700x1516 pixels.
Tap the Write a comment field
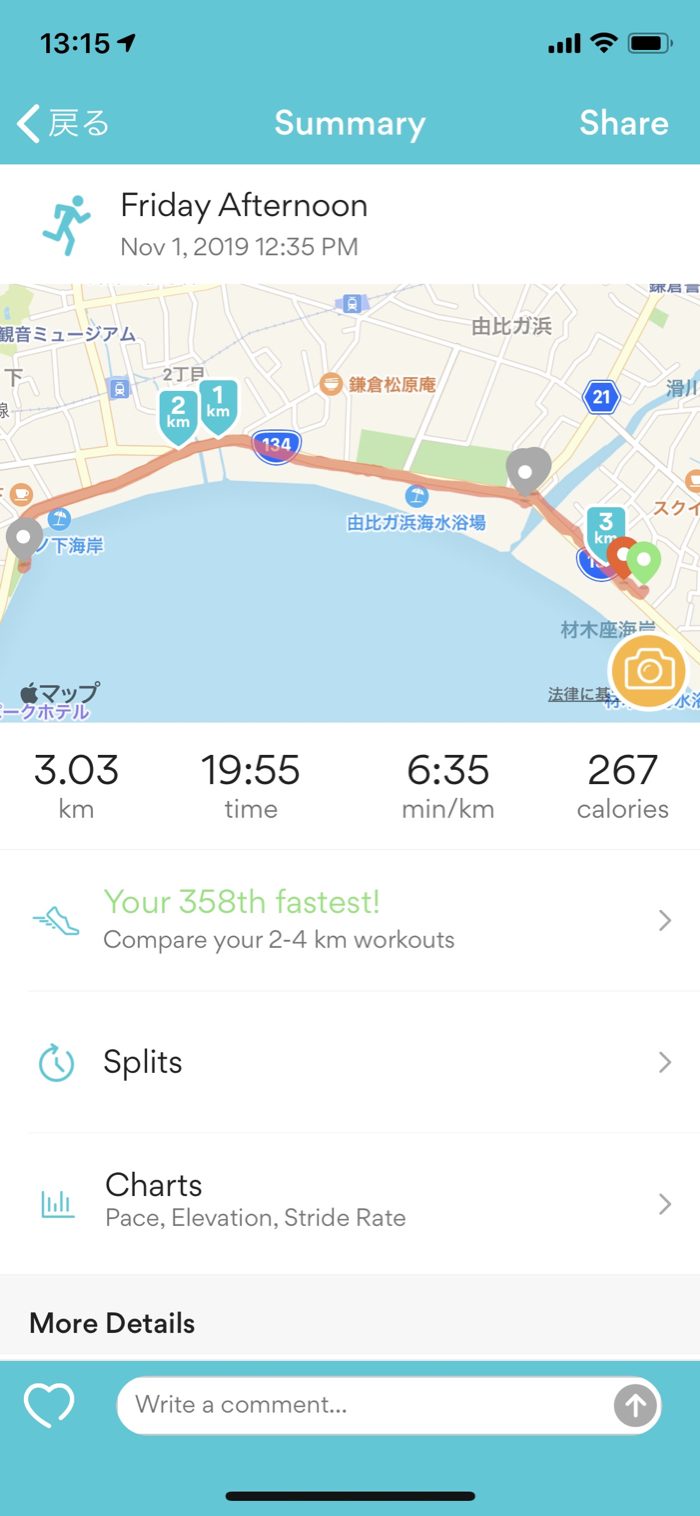(x=360, y=1405)
